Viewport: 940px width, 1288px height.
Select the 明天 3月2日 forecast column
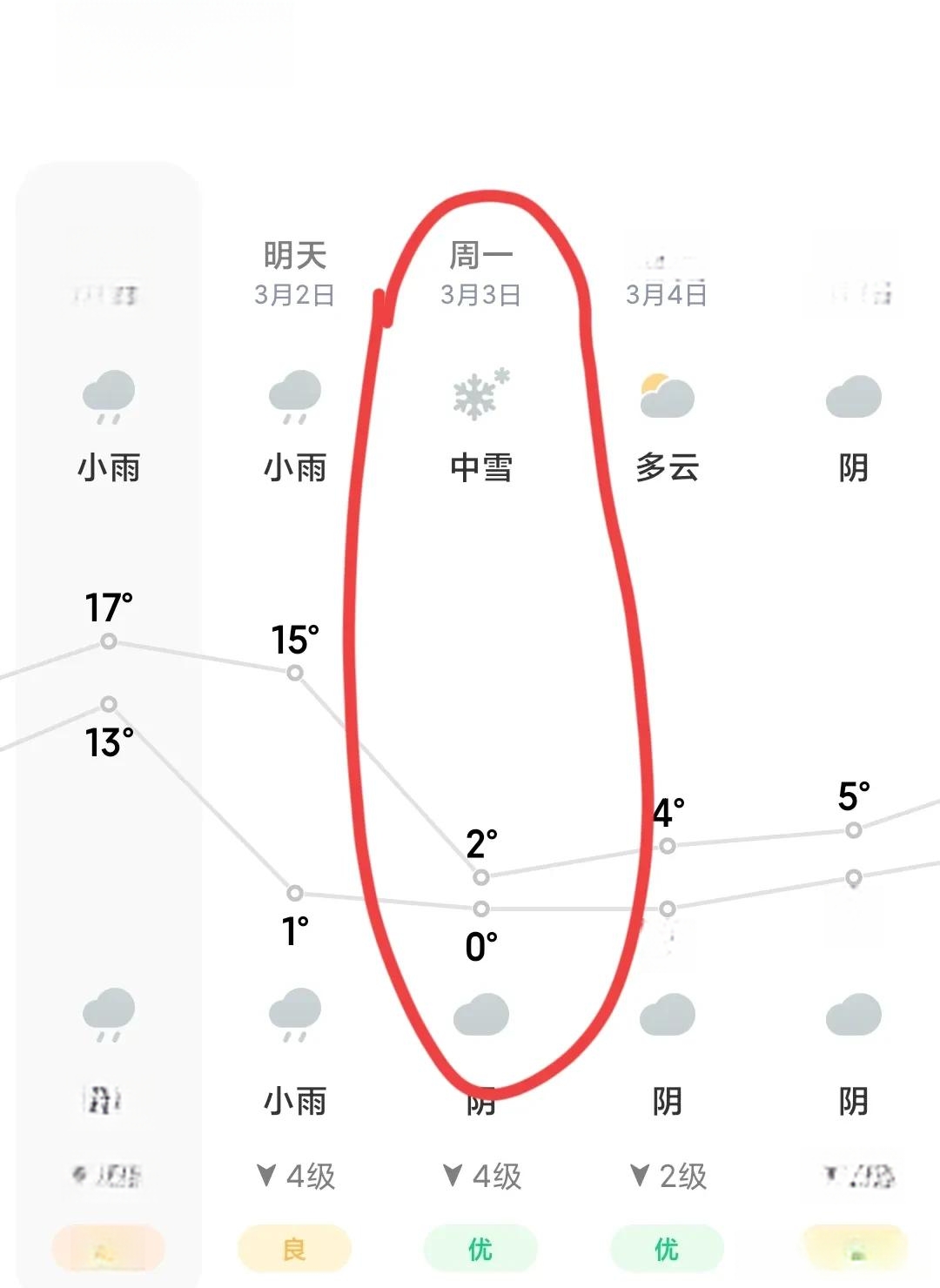295,274
